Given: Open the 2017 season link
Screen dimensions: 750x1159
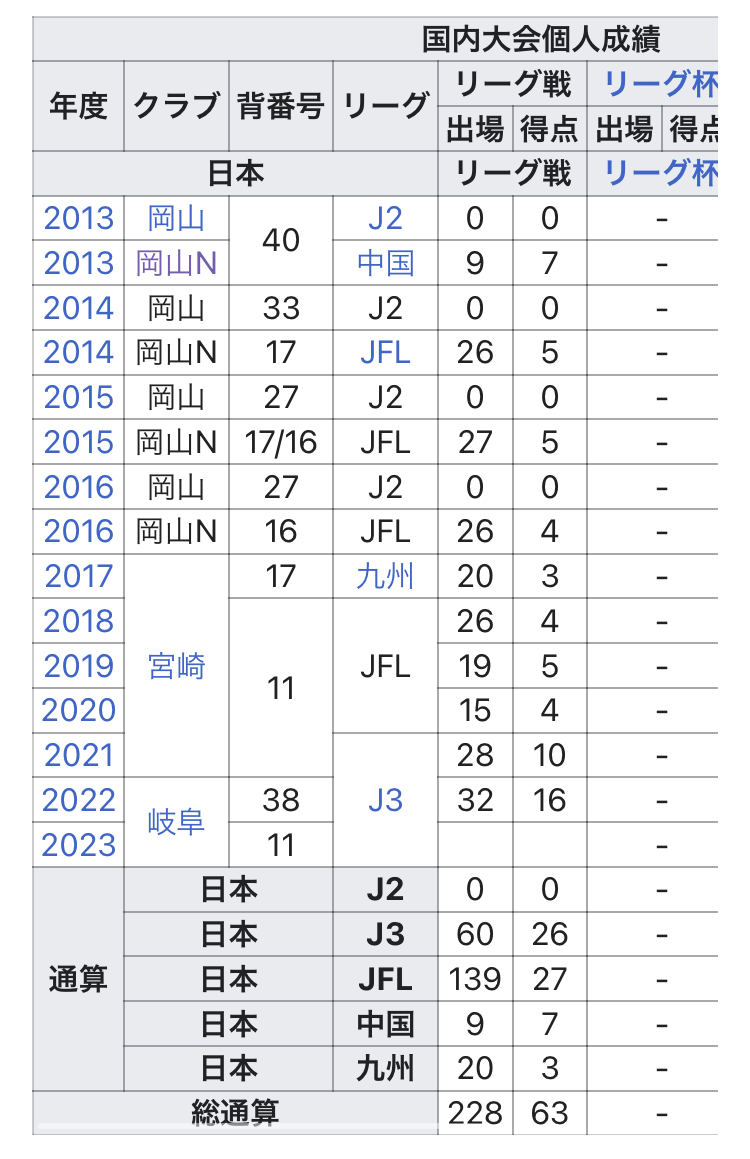Looking at the screenshot, I should 78,577.
